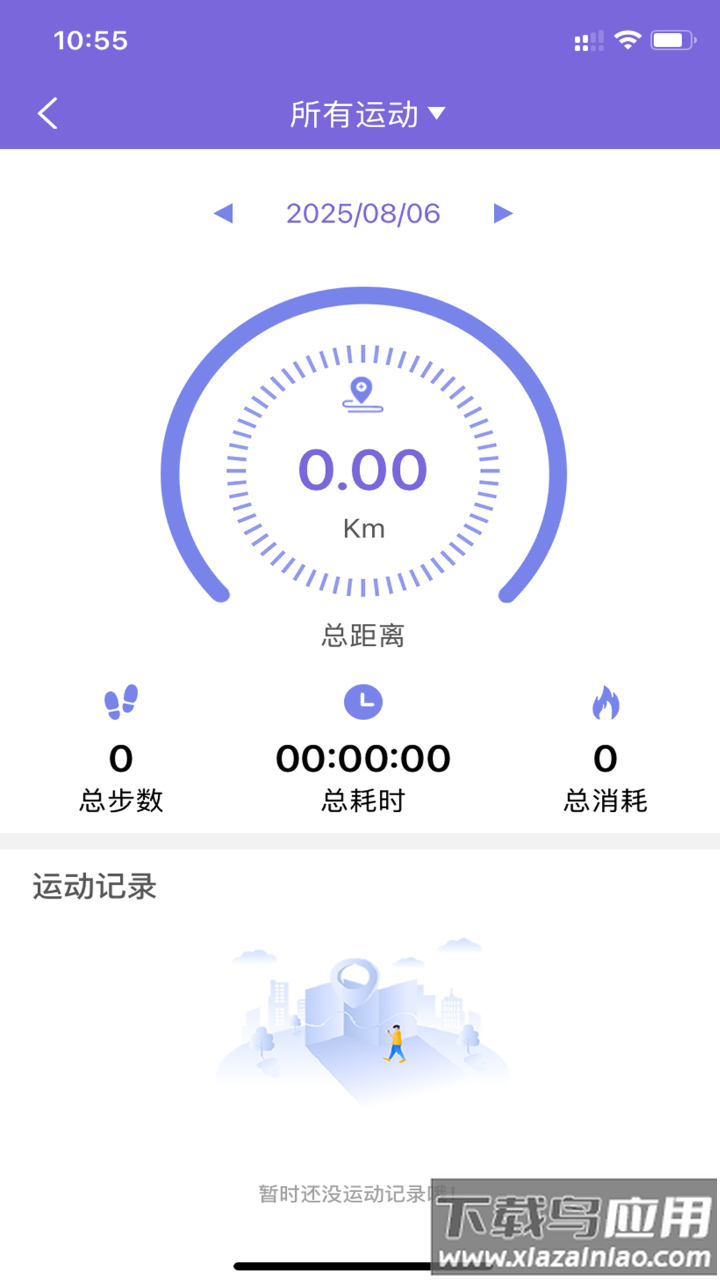The height and width of the screenshot is (1280, 720).
Task: Click the Wi-Fi icon in the status bar
Action: coord(625,40)
